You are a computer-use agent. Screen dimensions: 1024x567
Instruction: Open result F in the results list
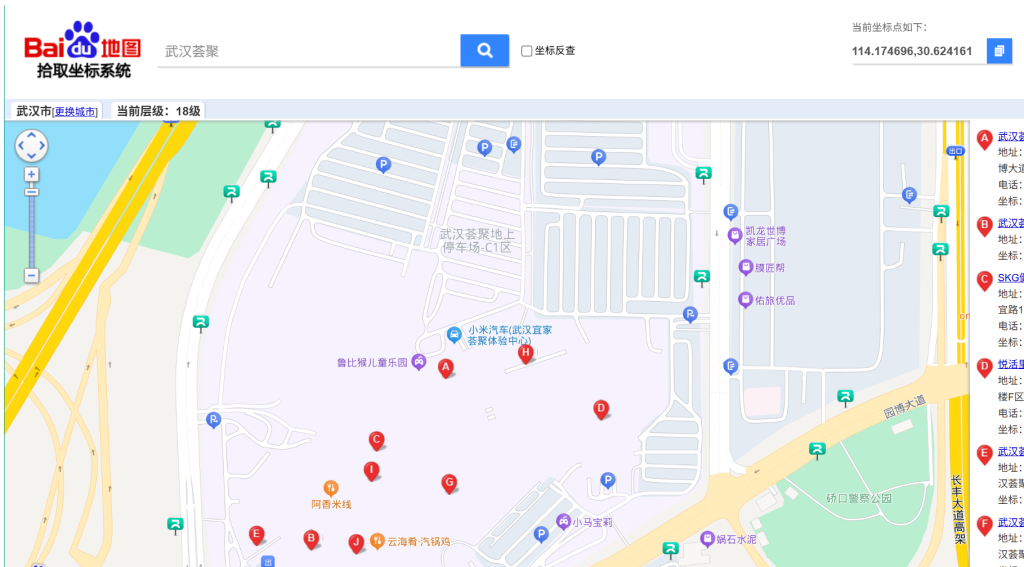pyautogui.click(x=1010, y=522)
